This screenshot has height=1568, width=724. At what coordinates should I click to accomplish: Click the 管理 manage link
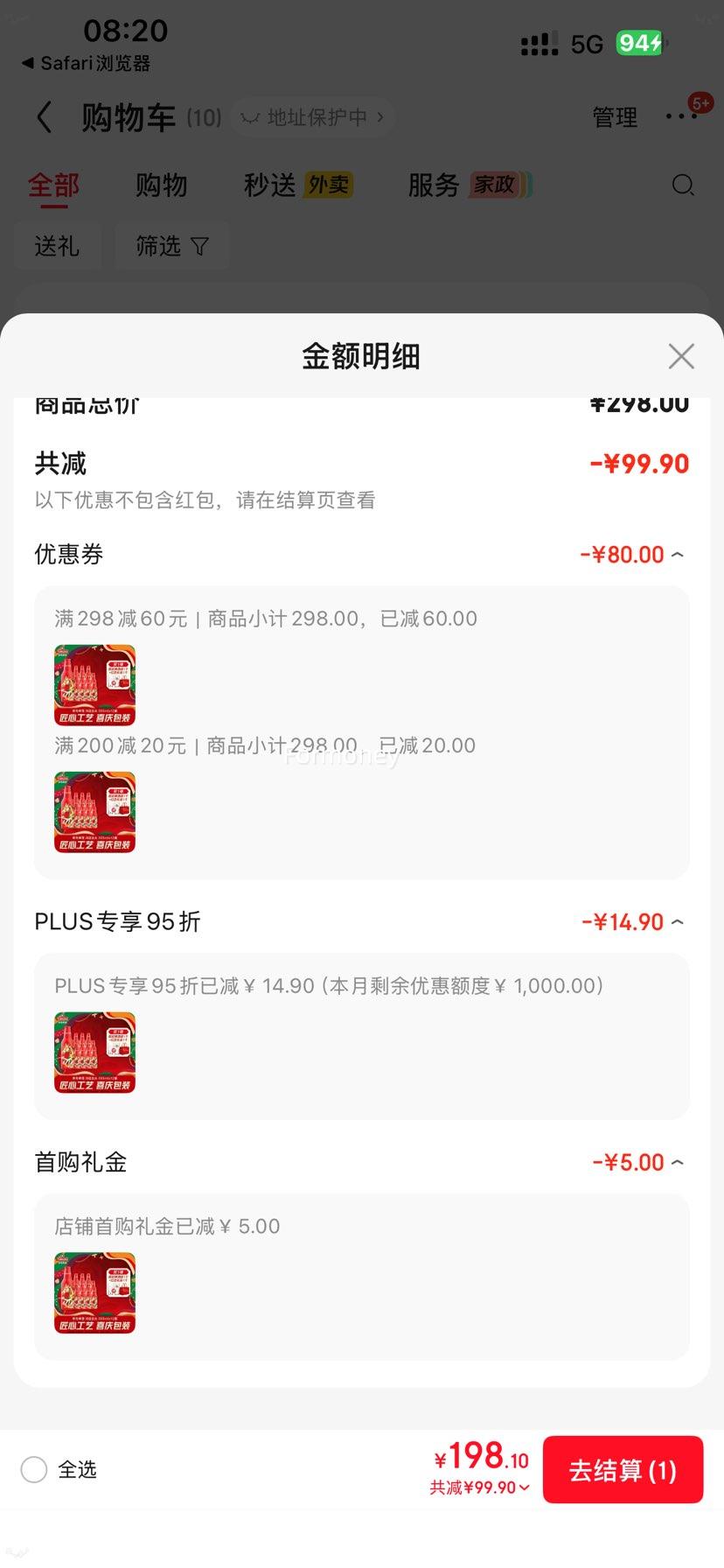[x=615, y=116]
